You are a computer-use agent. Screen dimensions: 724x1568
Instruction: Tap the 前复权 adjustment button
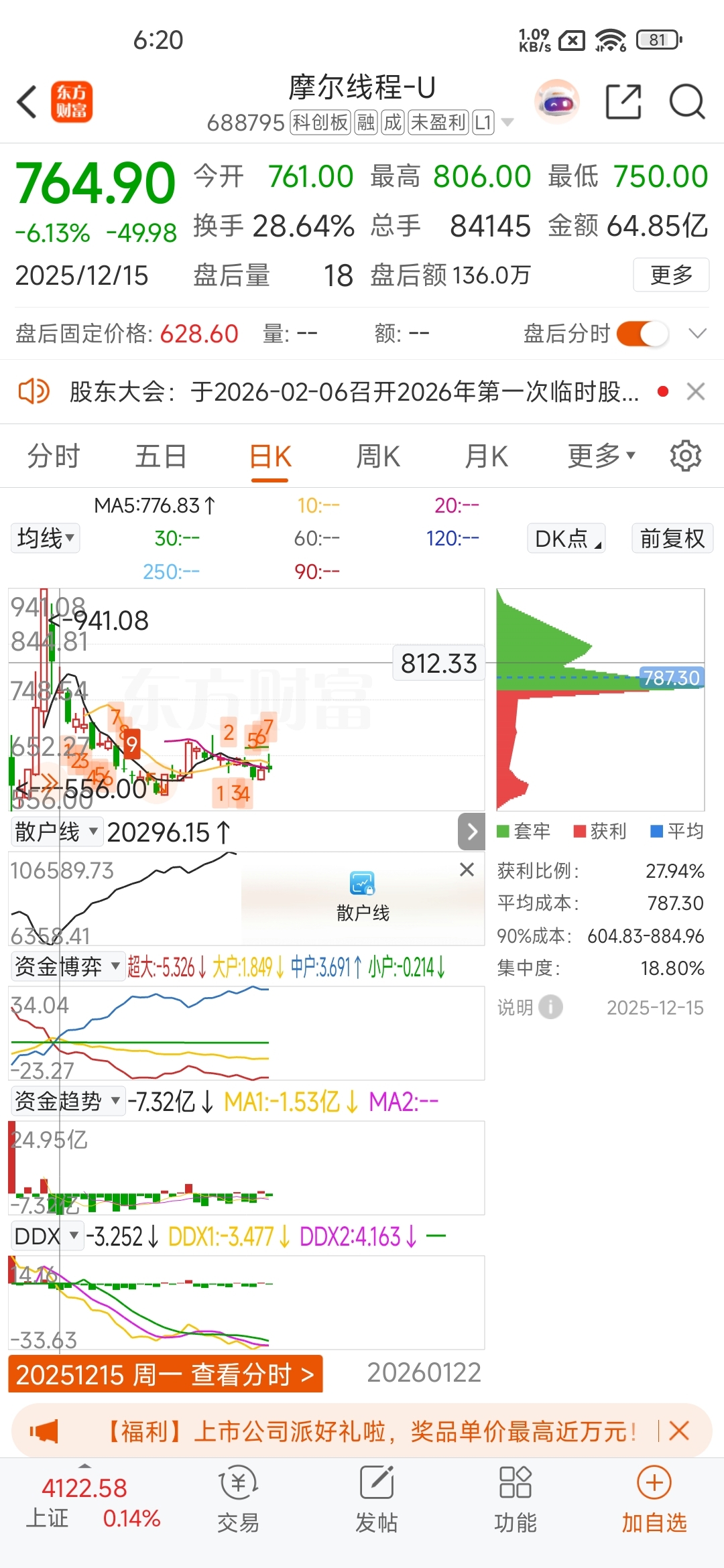click(672, 538)
